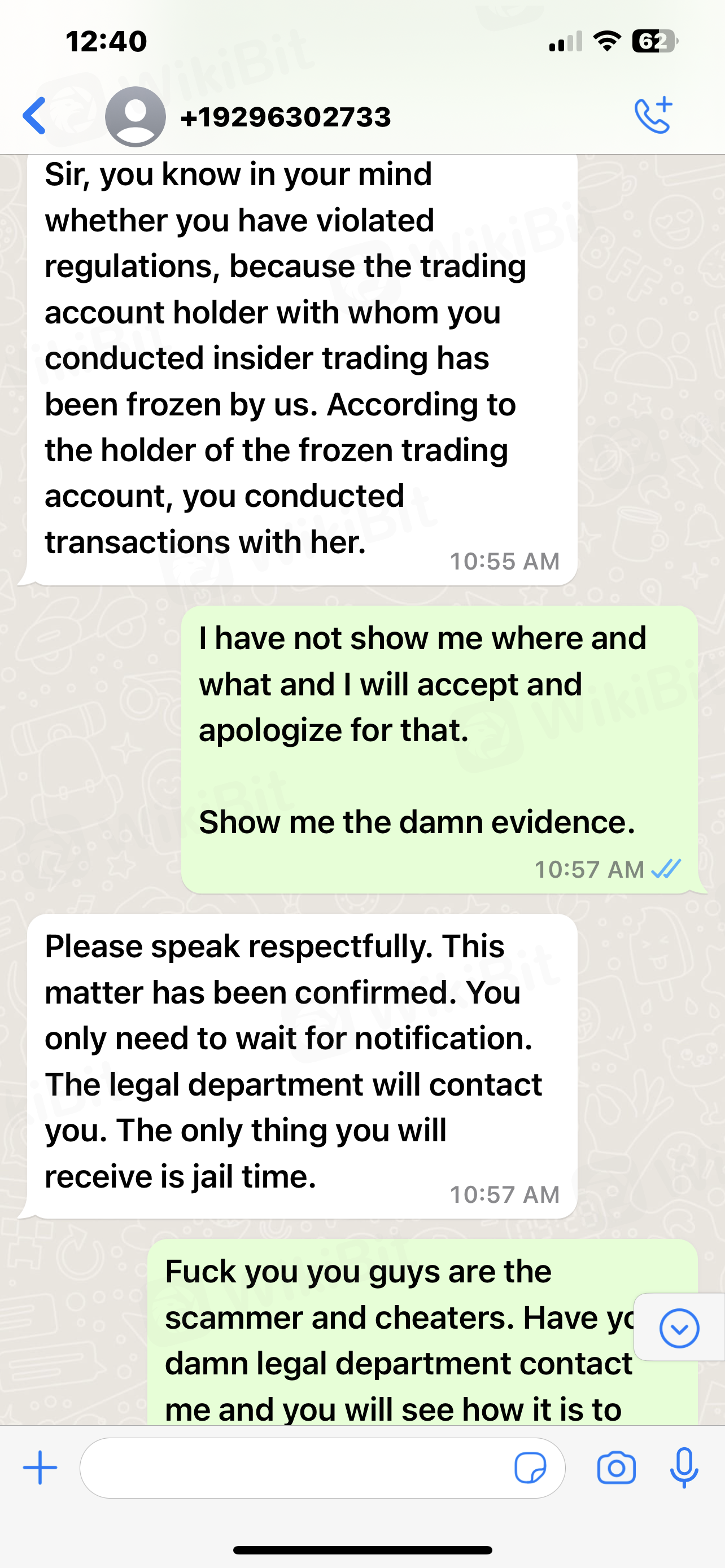The height and width of the screenshot is (1568, 725).
Task: View the contact's profile picture
Action: (x=135, y=116)
